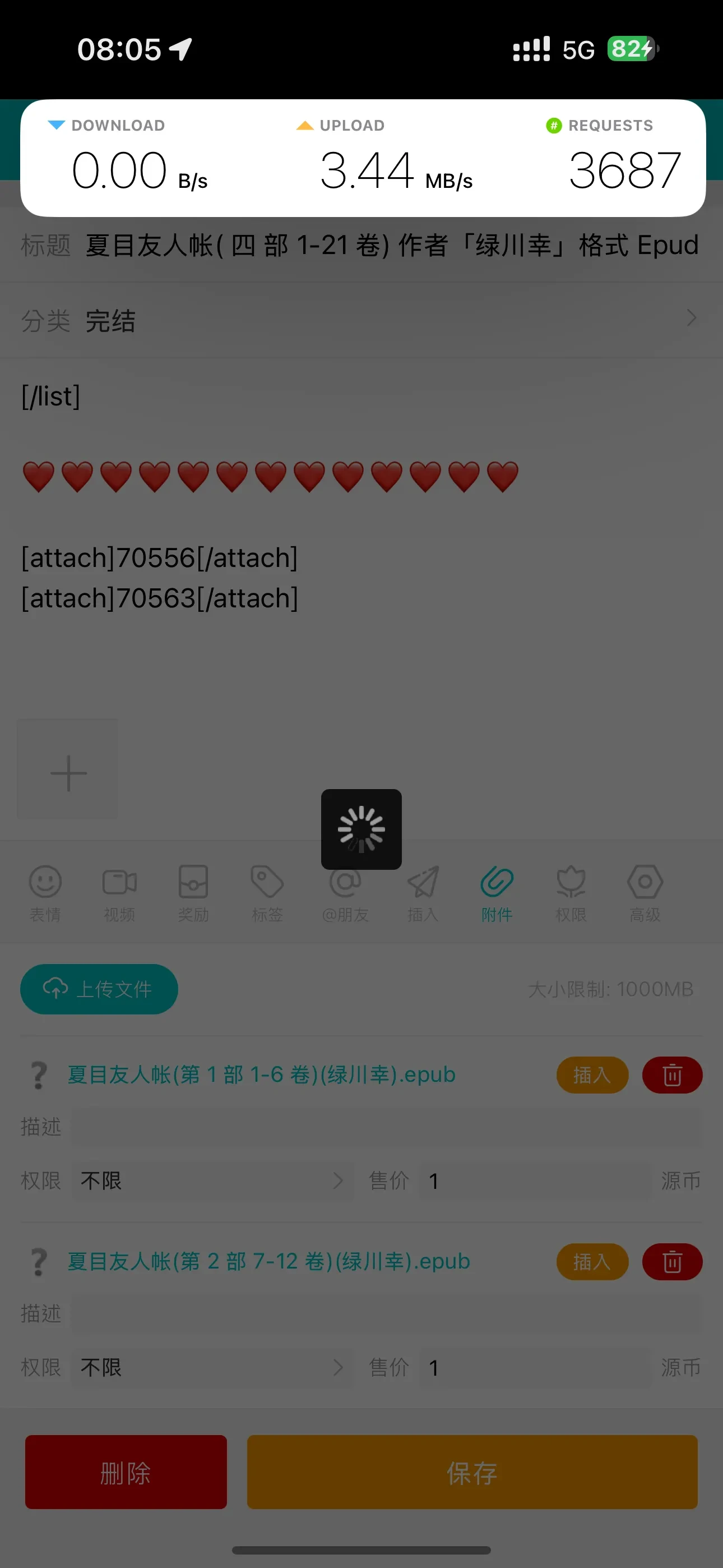723x1568 pixels.
Task: Insert the 第2部 7-12卷 epub attachment
Action: [591, 1261]
